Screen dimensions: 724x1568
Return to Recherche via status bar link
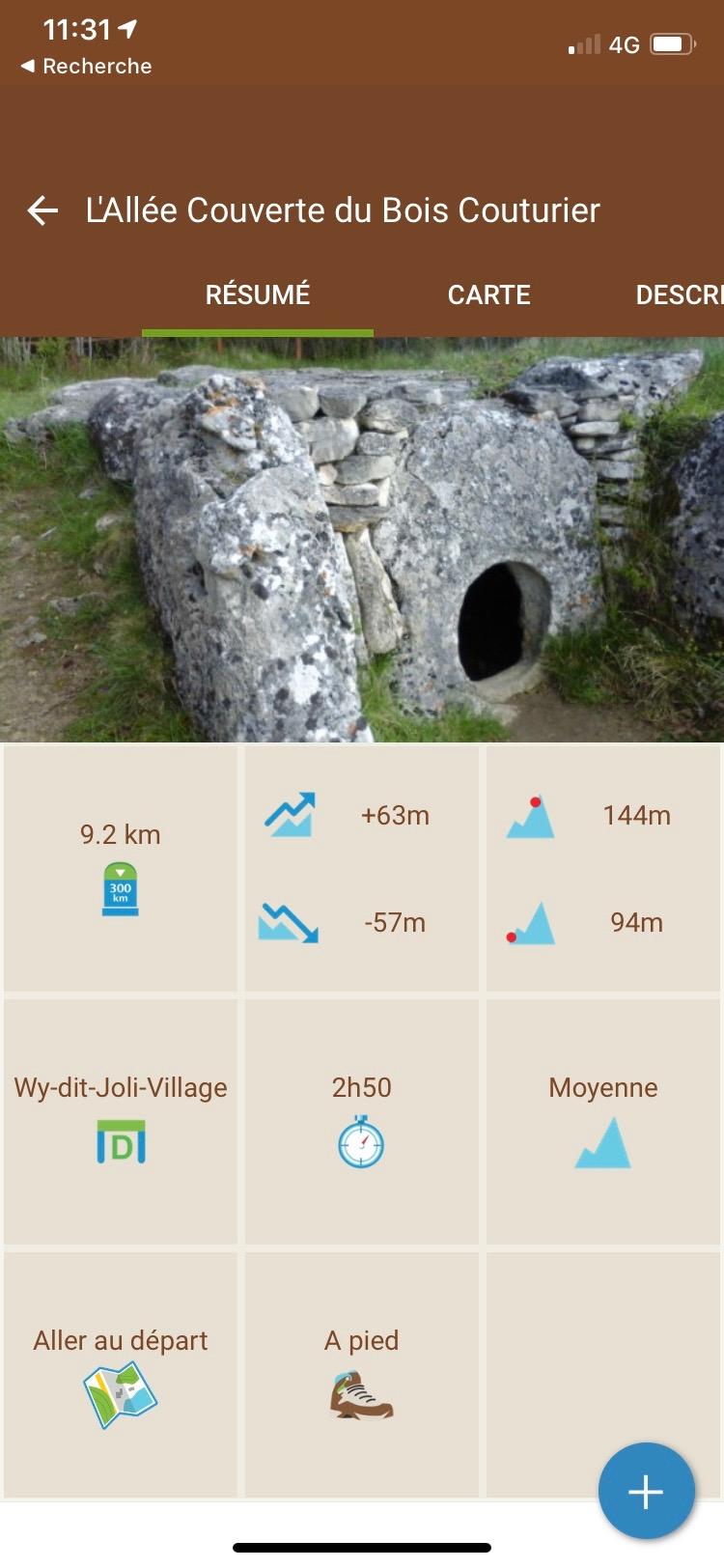87,66
